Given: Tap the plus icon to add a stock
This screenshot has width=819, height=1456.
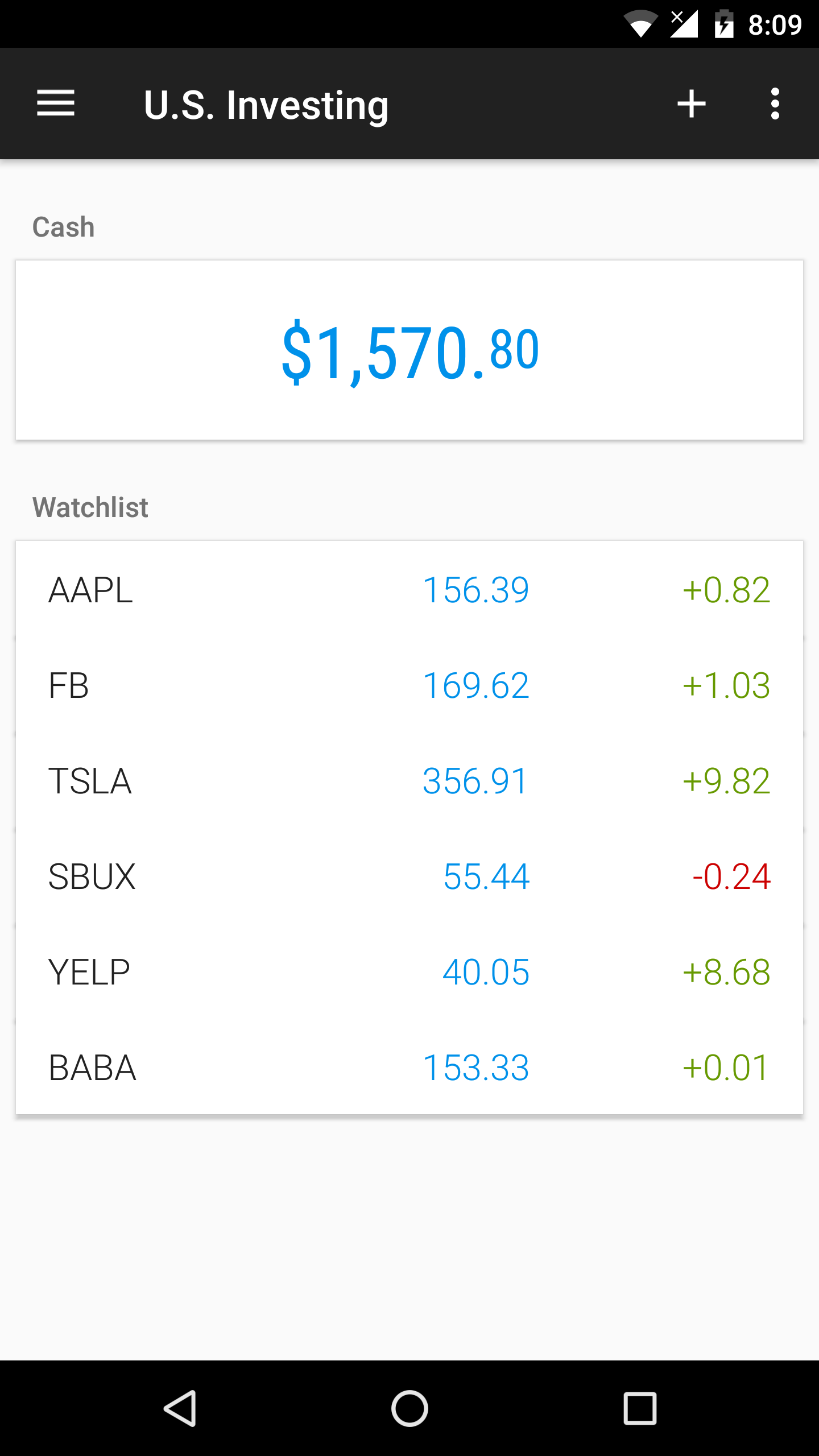Looking at the screenshot, I should [692, 104].
